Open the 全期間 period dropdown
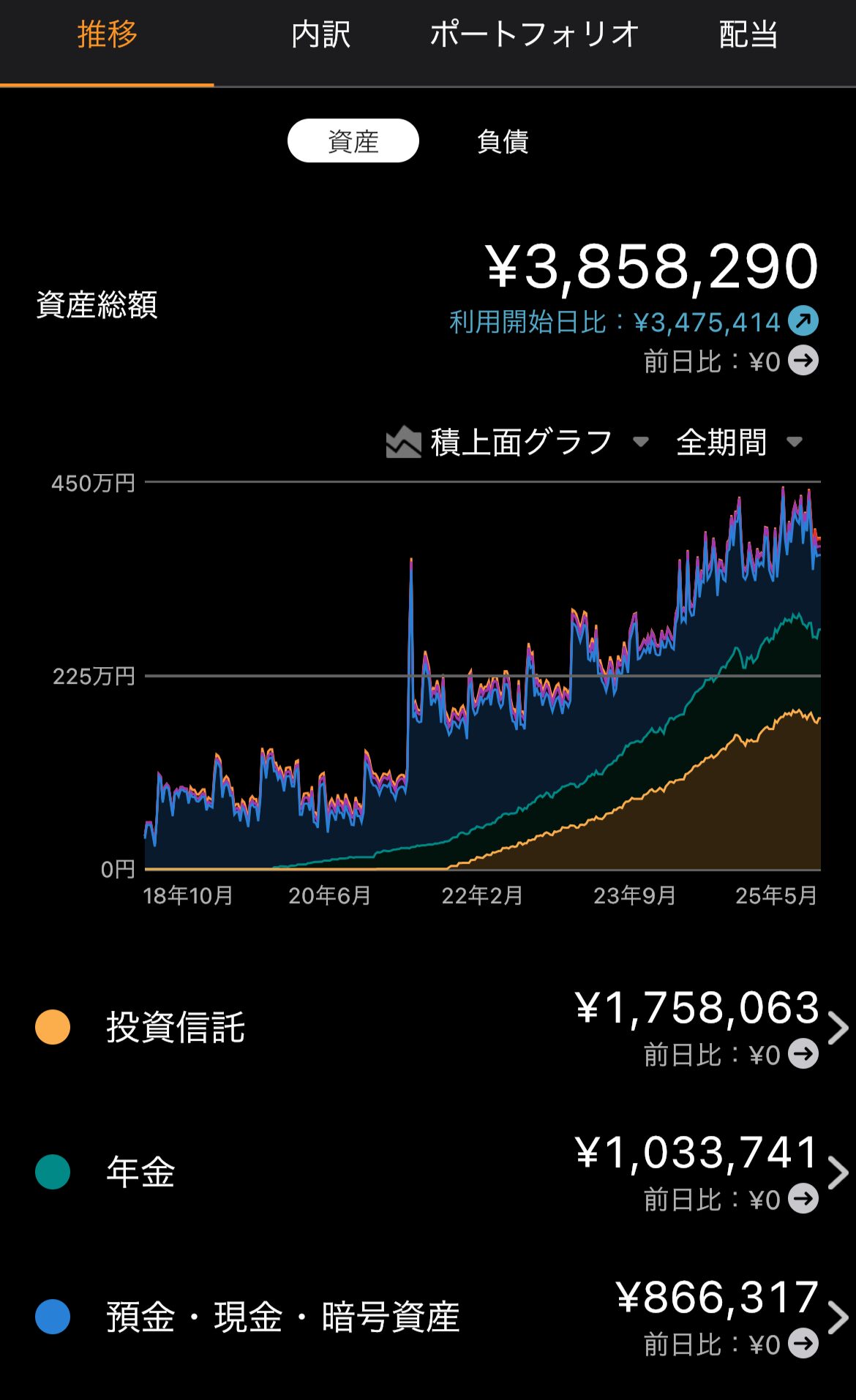Image resolution: width=856 pixels, height=1400 pixels. click(740, 442)
